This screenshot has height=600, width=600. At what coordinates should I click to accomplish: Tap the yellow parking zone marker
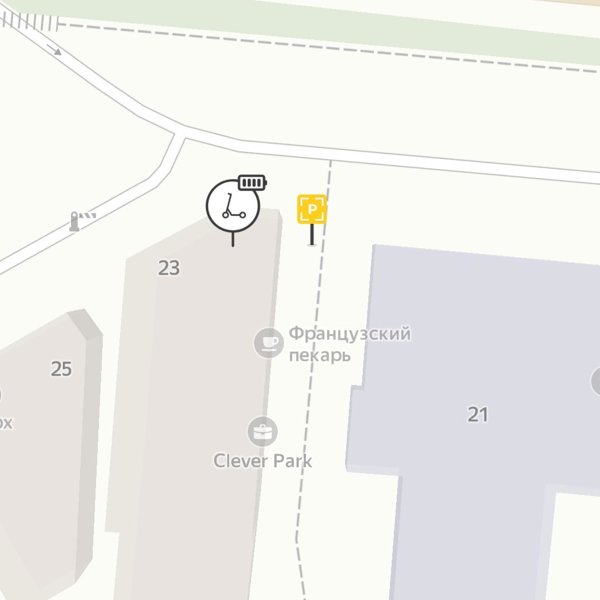pos(312,209)
